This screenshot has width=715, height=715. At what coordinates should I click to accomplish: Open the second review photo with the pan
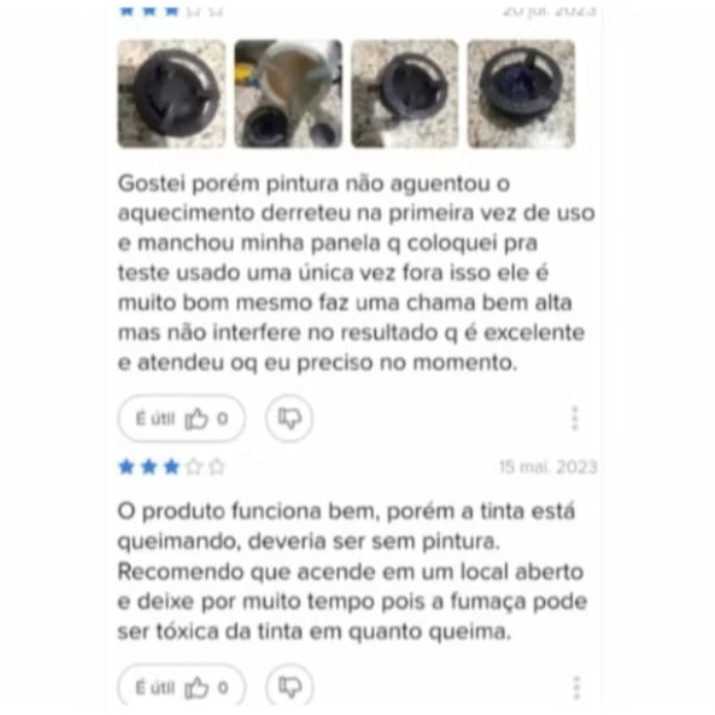288,94
